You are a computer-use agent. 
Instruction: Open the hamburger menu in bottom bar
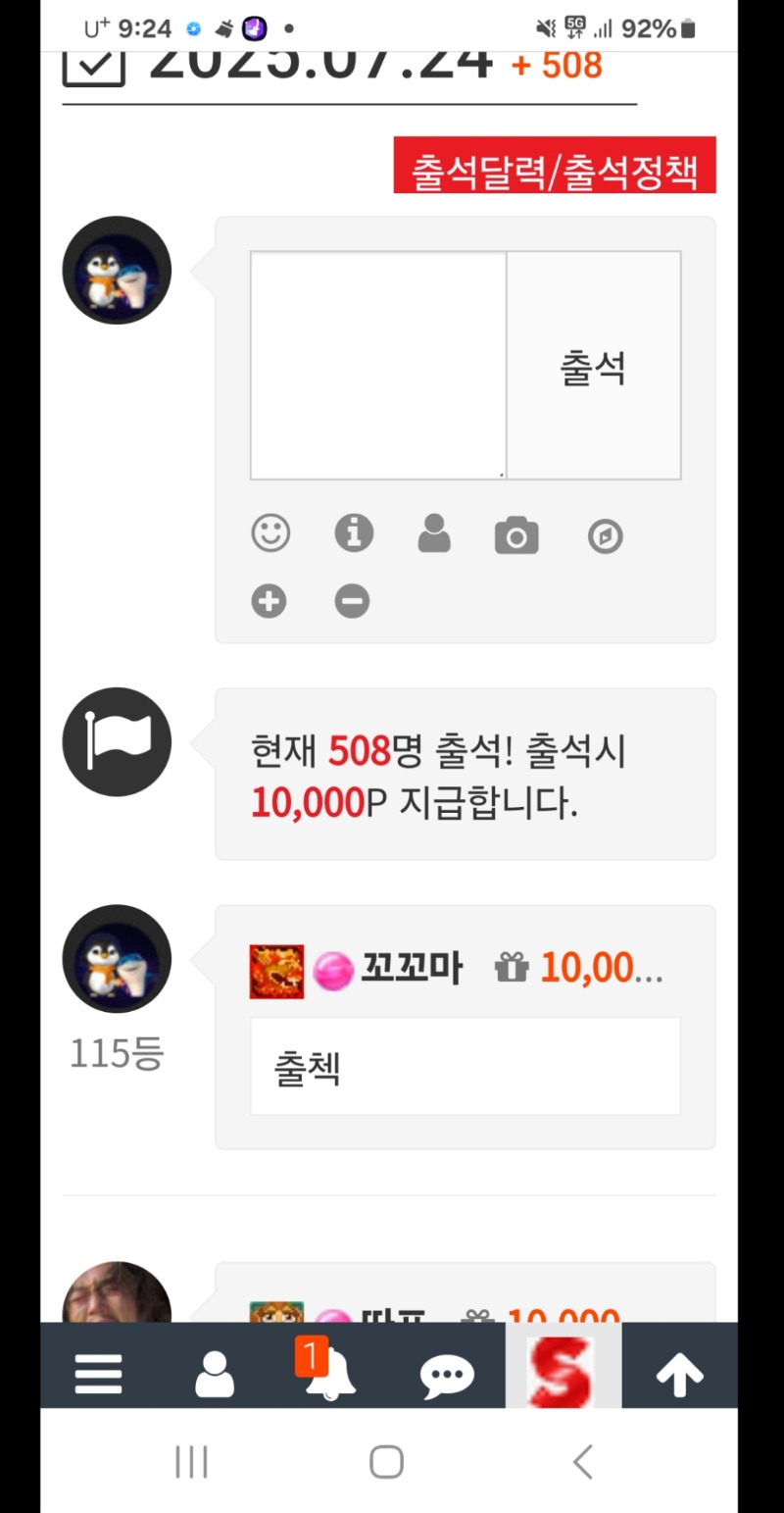coord(98,1374)
